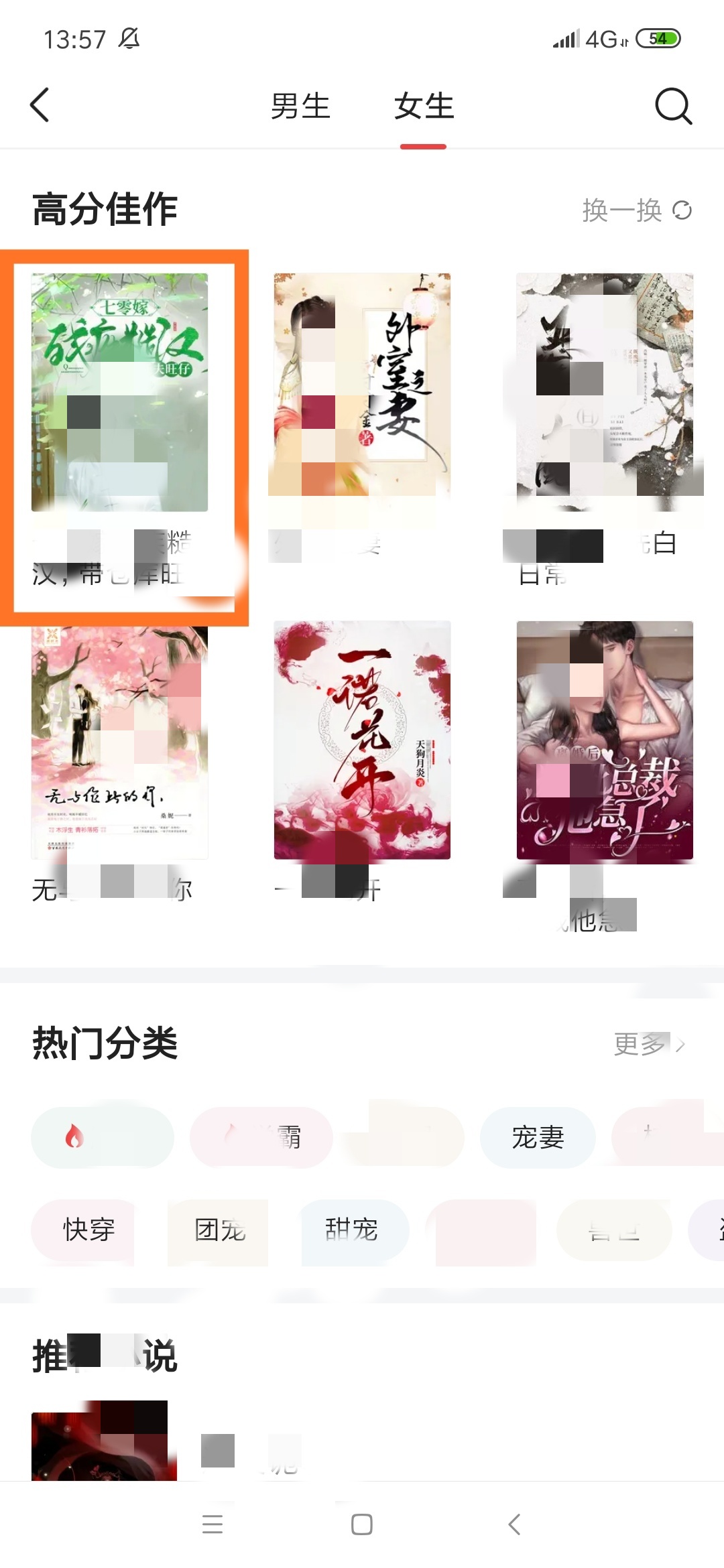Image resolution: width=724 pixels, height=1568 pixels.
Task: Choose the 团宠 category chip
Action: tap(220, 1230)
